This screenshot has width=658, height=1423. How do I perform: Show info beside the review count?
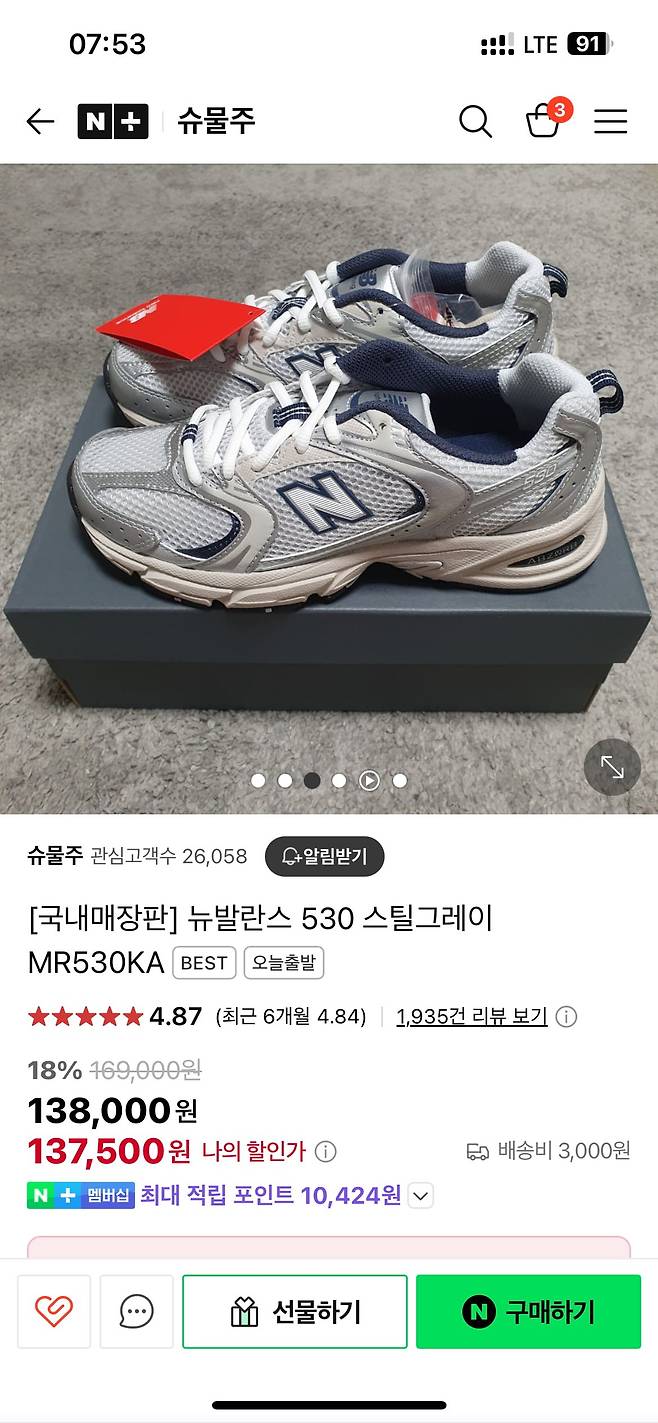click(x=566, y=1017)
